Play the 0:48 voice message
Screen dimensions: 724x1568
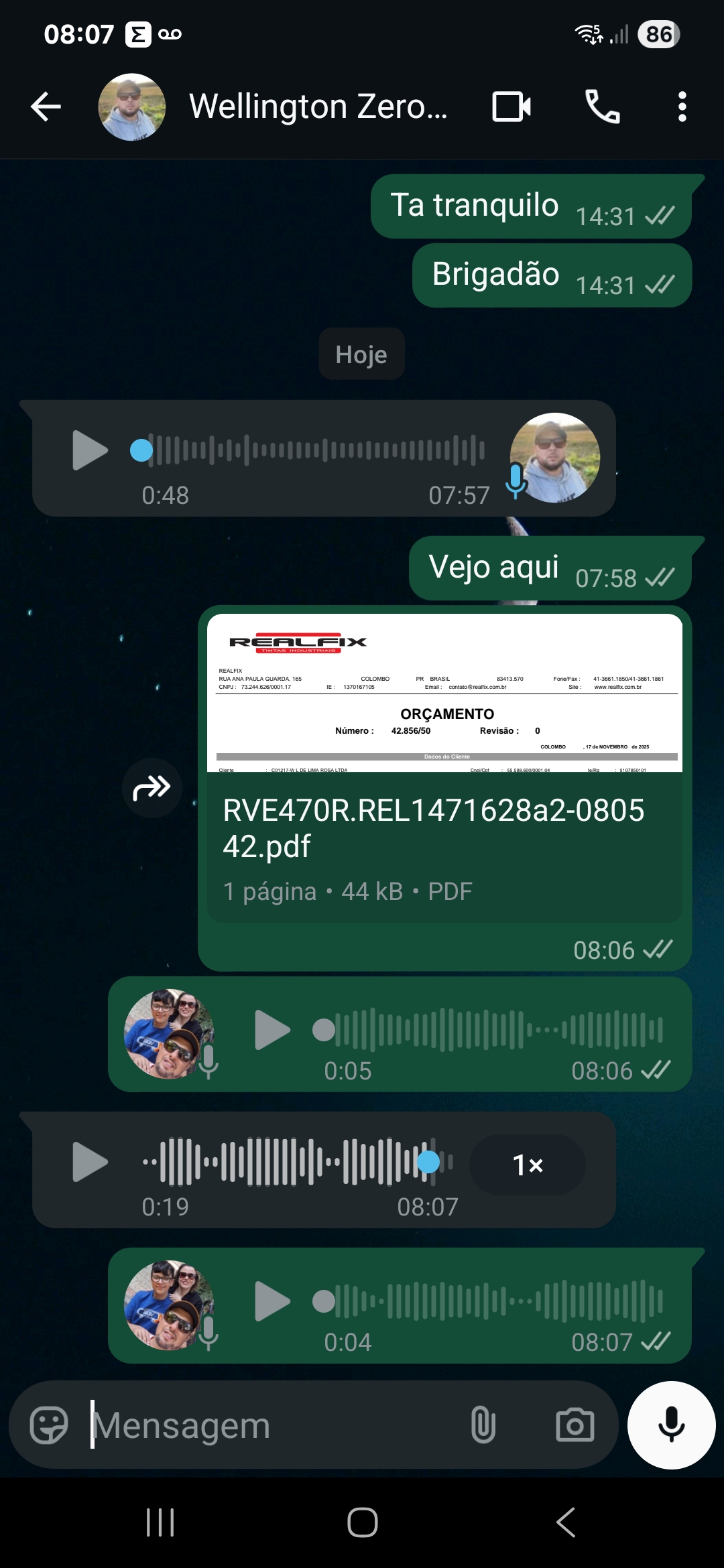[90, 450]
